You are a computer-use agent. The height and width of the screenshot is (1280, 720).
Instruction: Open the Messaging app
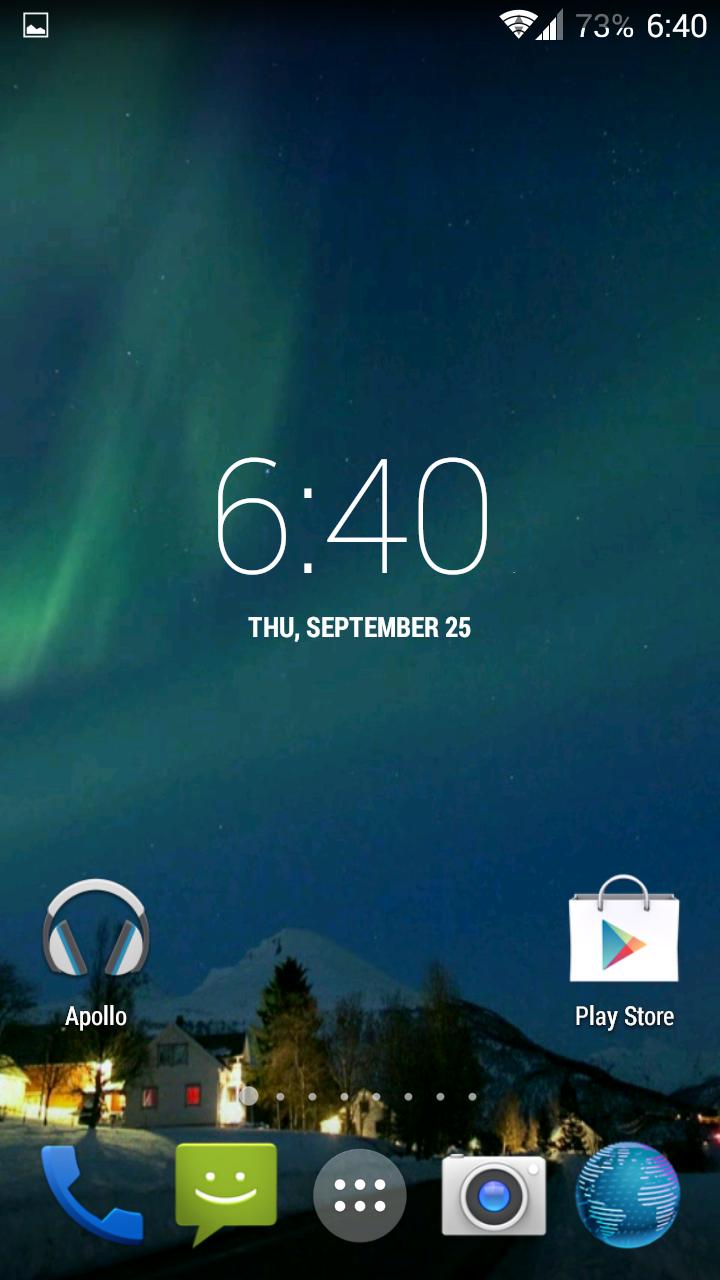[x=226, y=1192]
